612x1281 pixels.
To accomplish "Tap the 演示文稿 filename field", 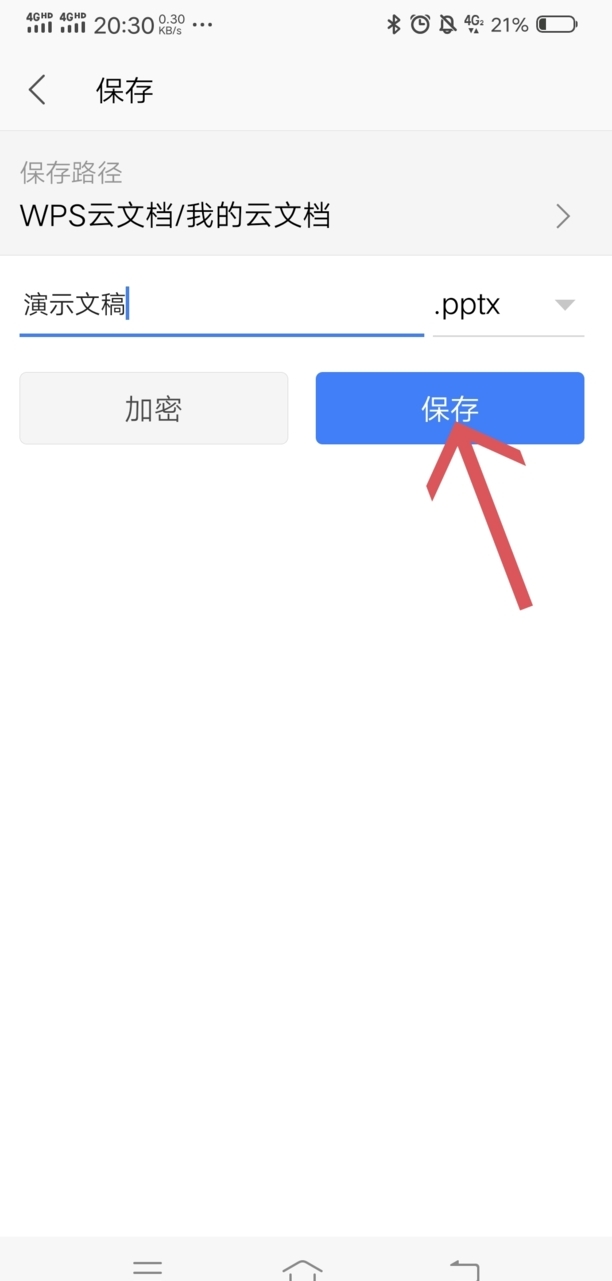I will [222, 305].
